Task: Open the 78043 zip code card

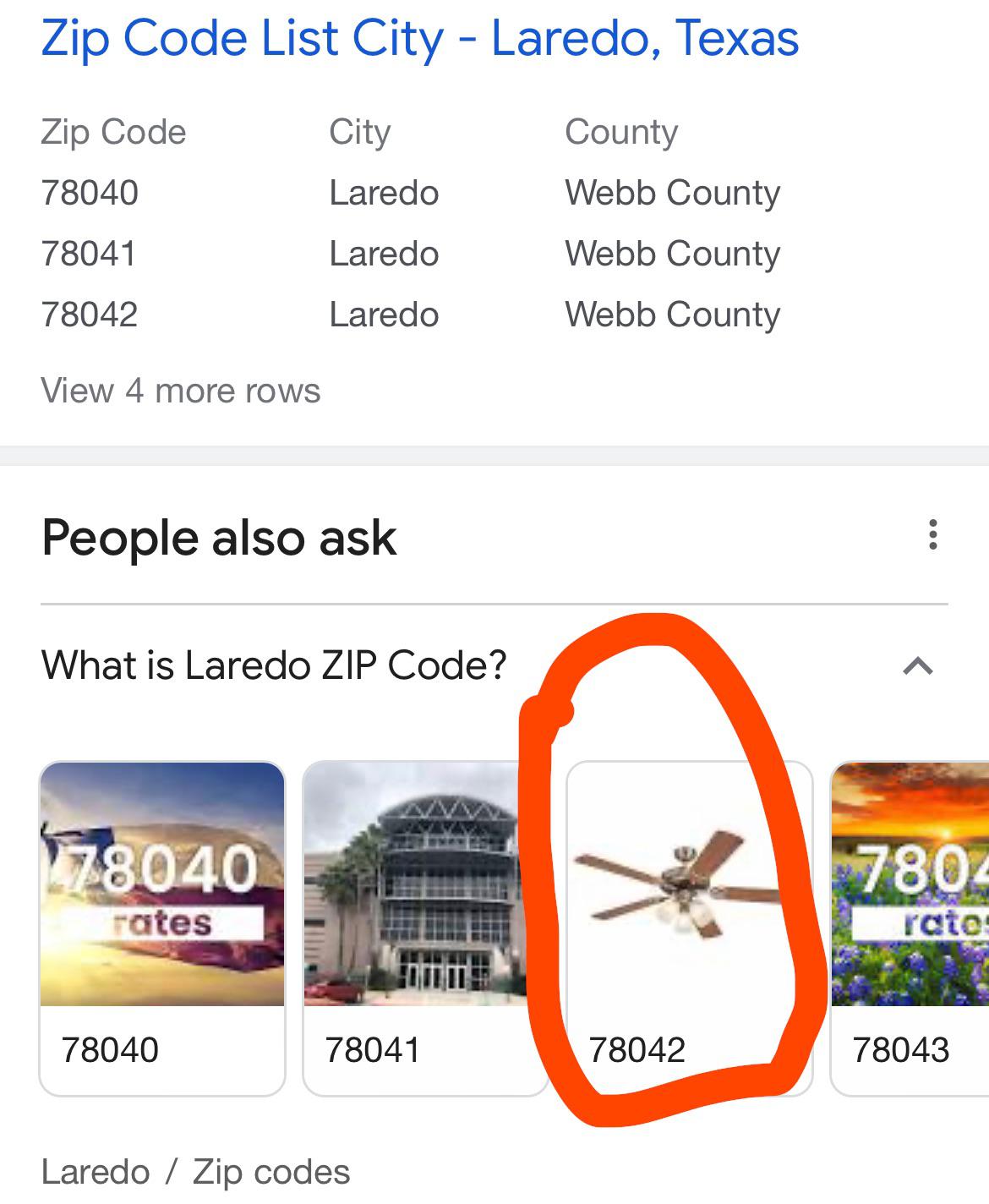Action: pyautogui.click(x=910, y=928)
